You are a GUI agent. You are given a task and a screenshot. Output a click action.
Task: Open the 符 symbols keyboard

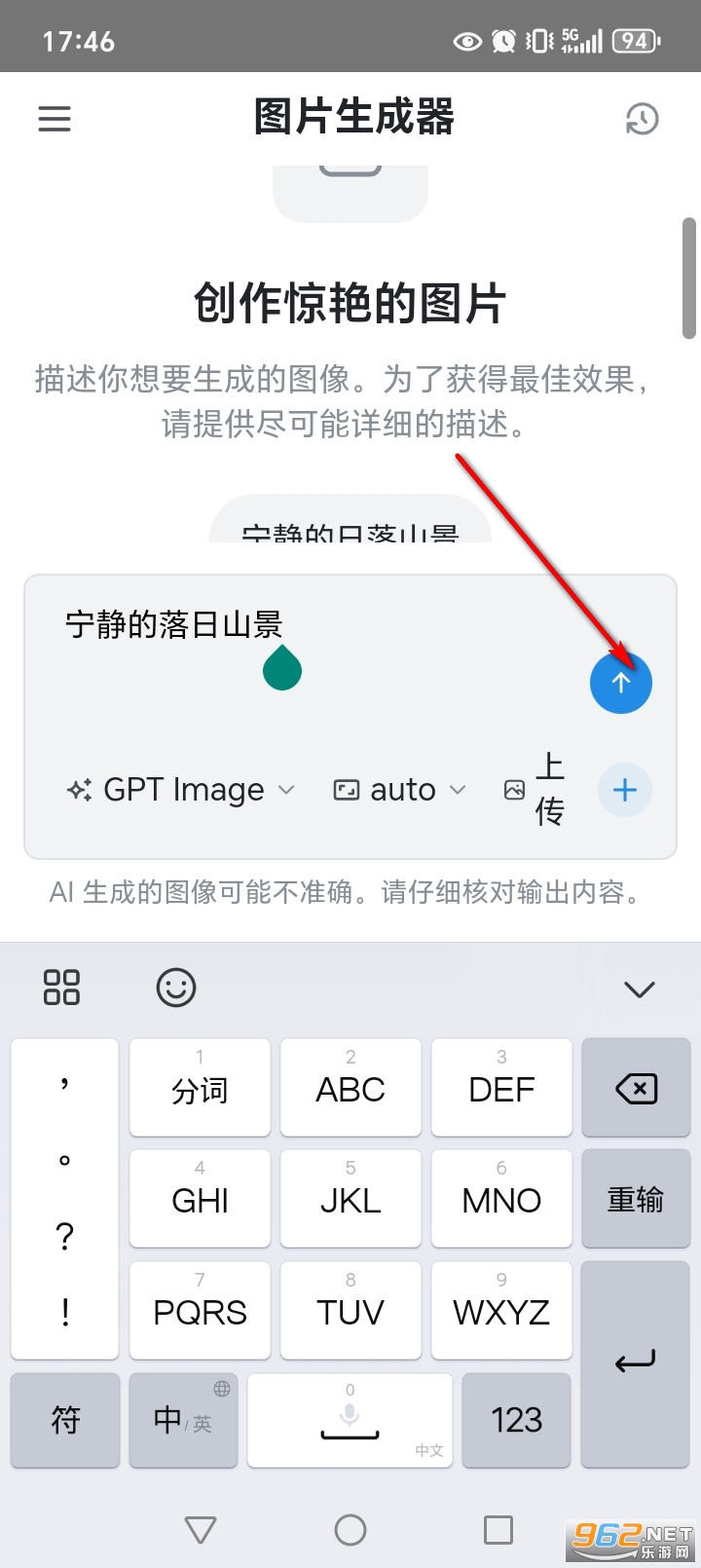65,1420
